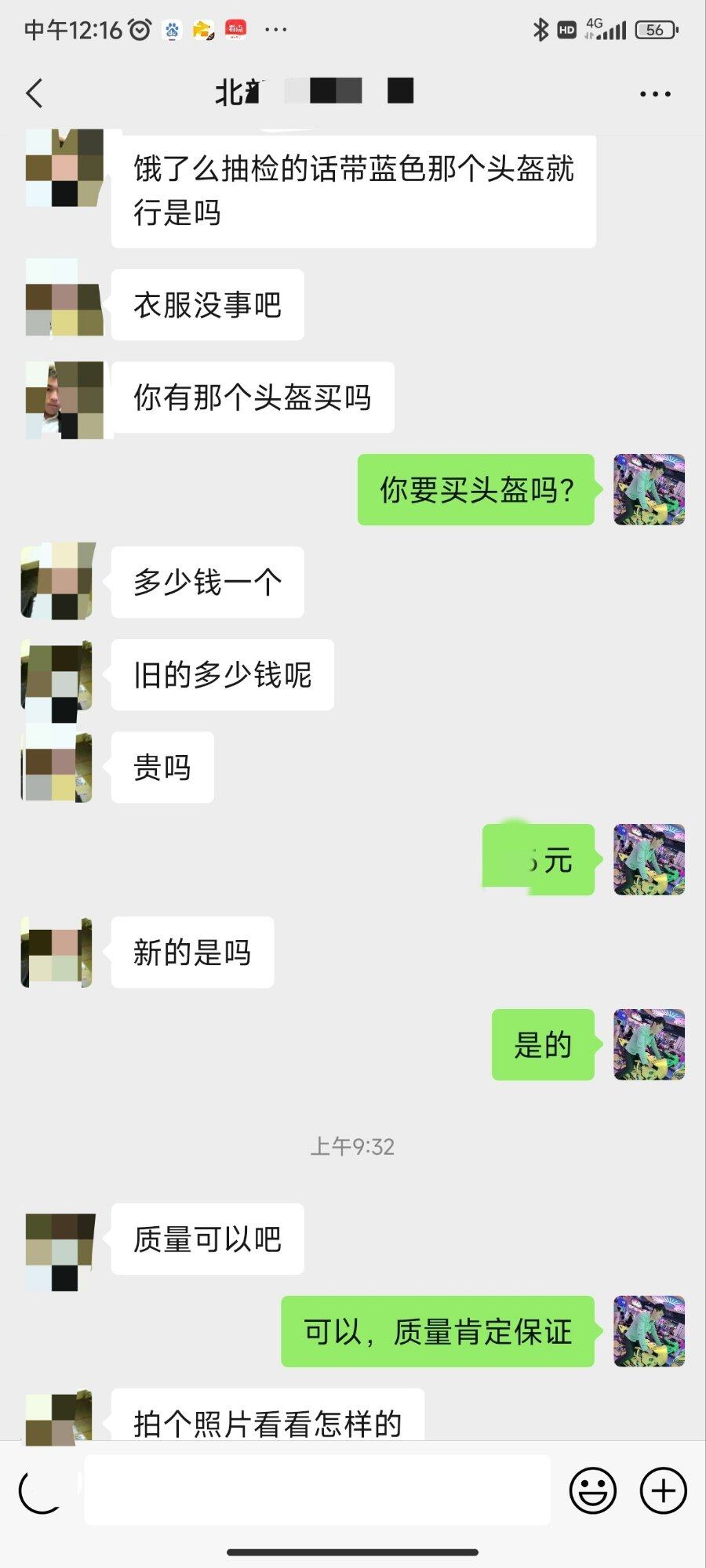The image size is (706, 1568).
Task: Switch to voice message input
Action: point(41,1490)
